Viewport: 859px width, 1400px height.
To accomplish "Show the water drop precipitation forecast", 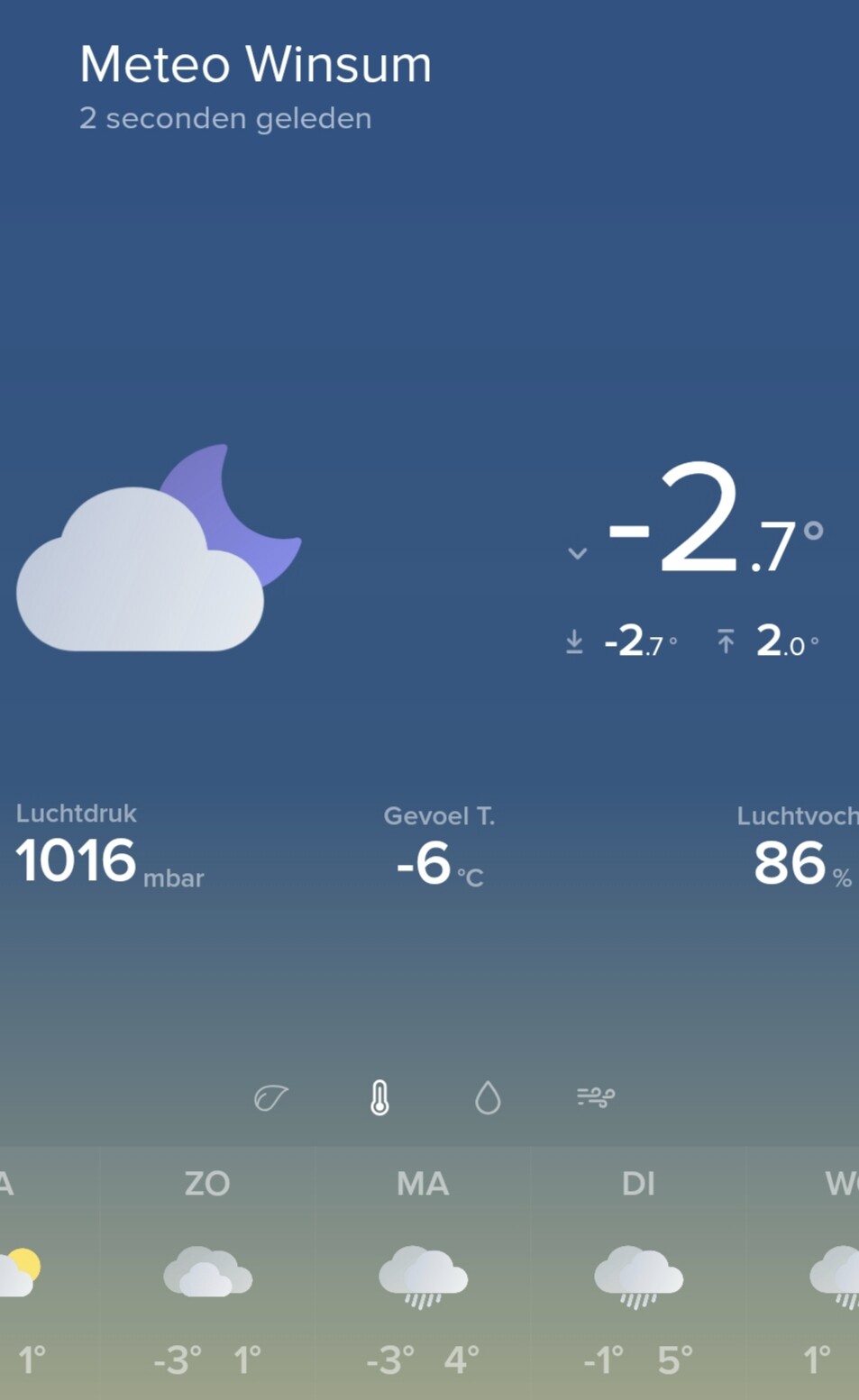I will pyautogui.click(x=488, y=1097).
